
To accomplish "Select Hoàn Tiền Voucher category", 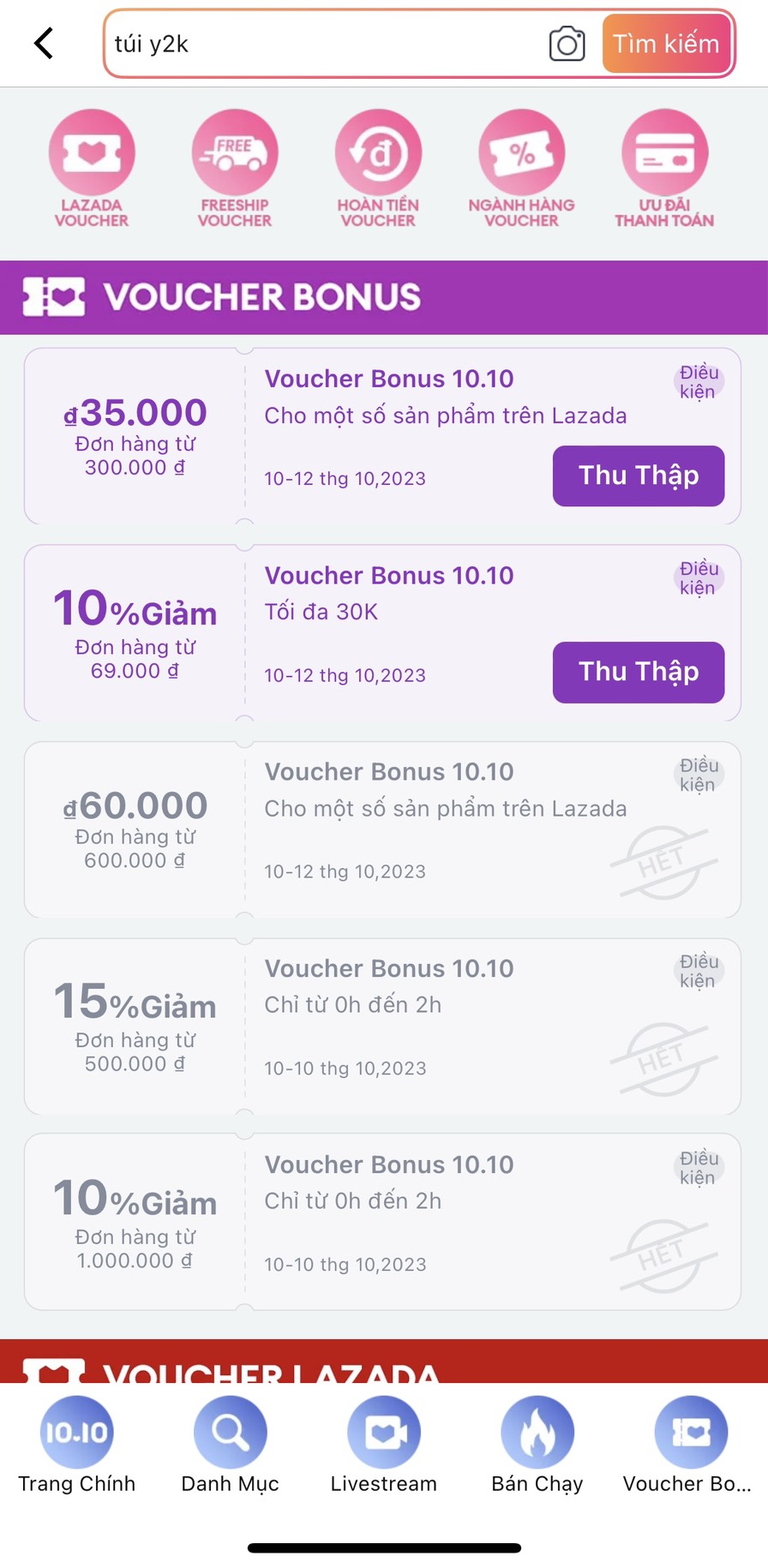I will coord(378,168).
